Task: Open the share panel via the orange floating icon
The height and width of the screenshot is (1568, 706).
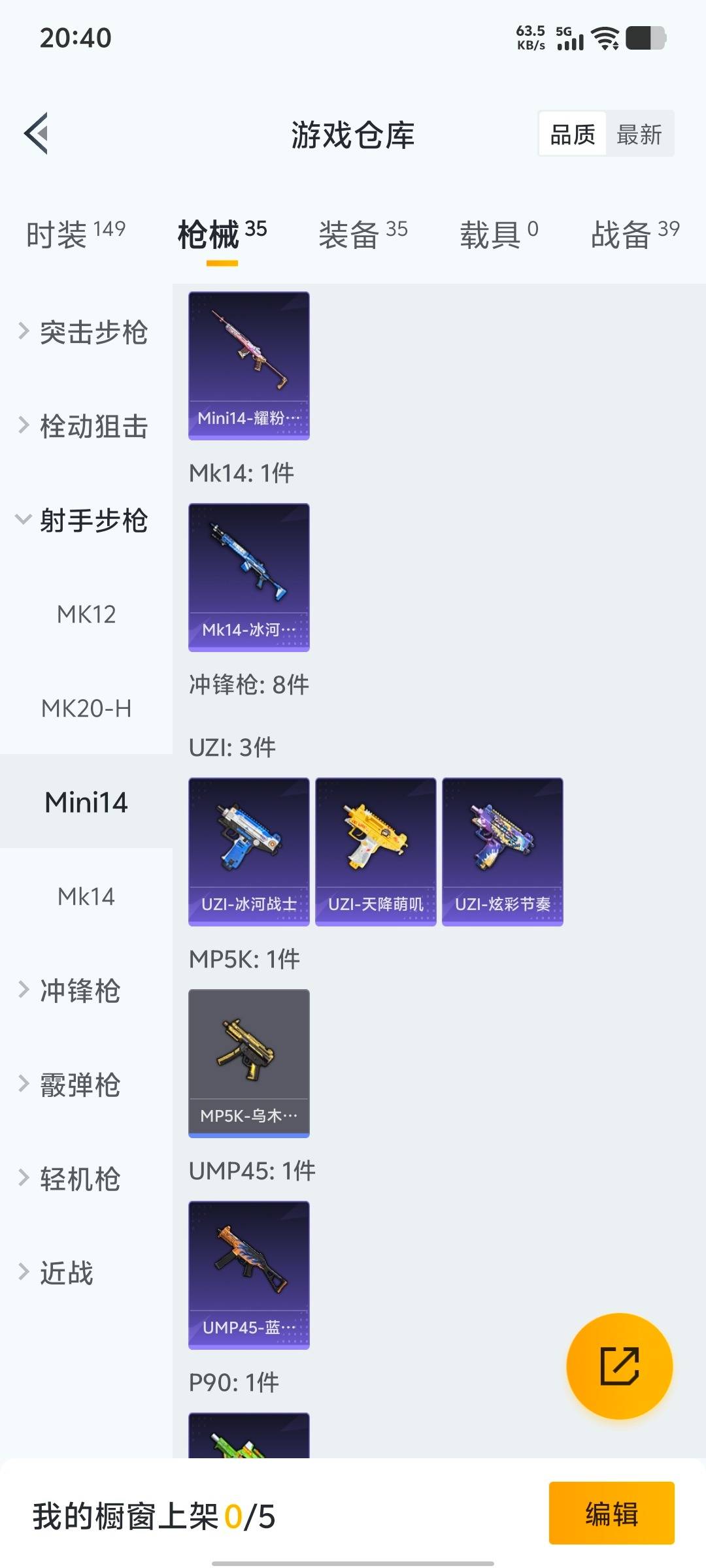Action: (620, 1365)
